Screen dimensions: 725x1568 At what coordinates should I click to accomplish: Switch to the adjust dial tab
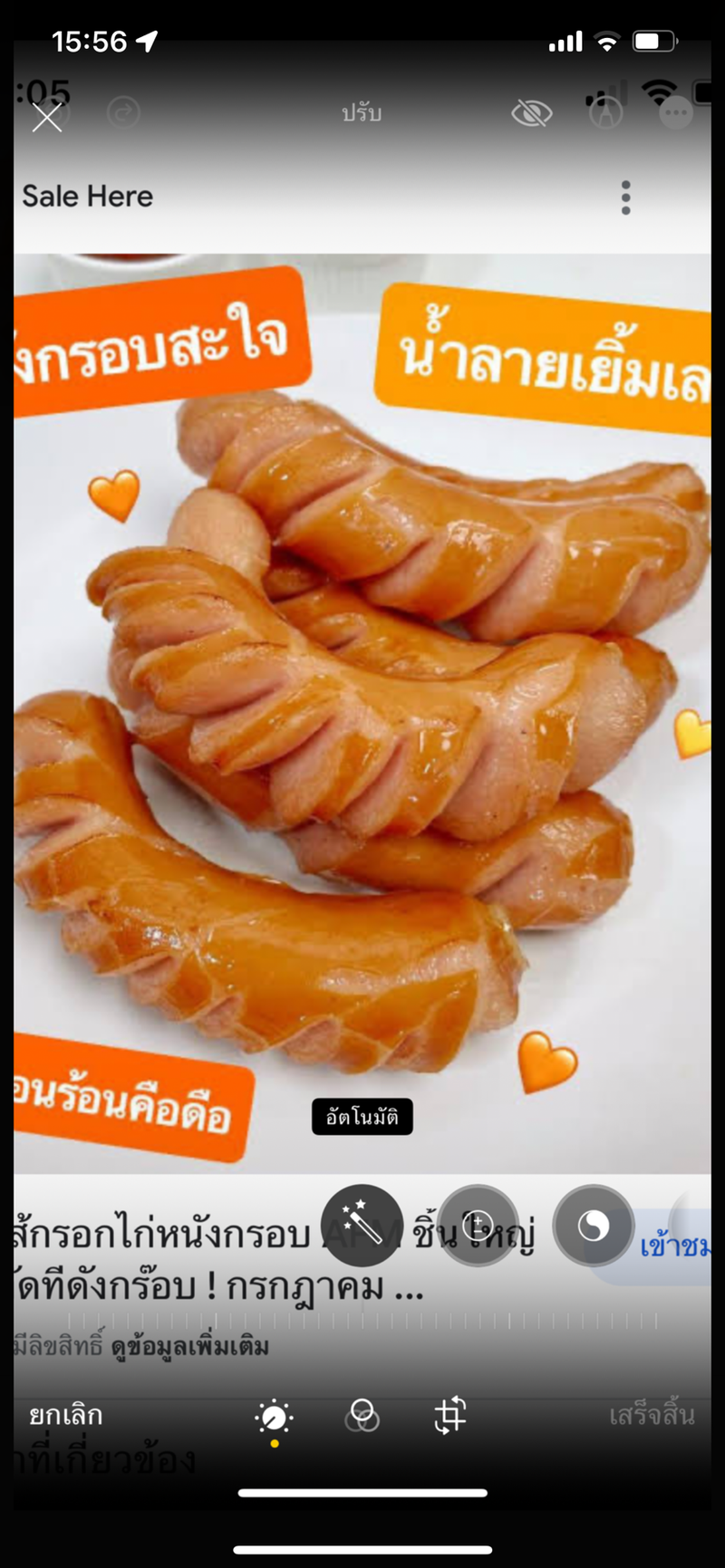click(274, 1417)
